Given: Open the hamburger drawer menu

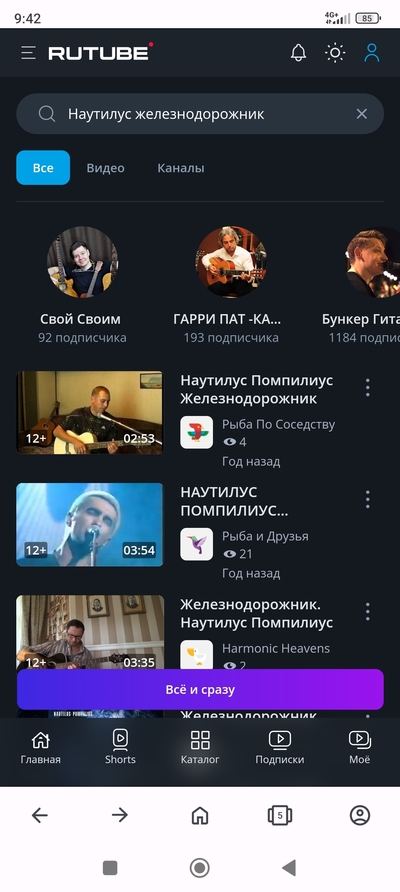Looking at the screenshot, I should click(x=28, y=53).
